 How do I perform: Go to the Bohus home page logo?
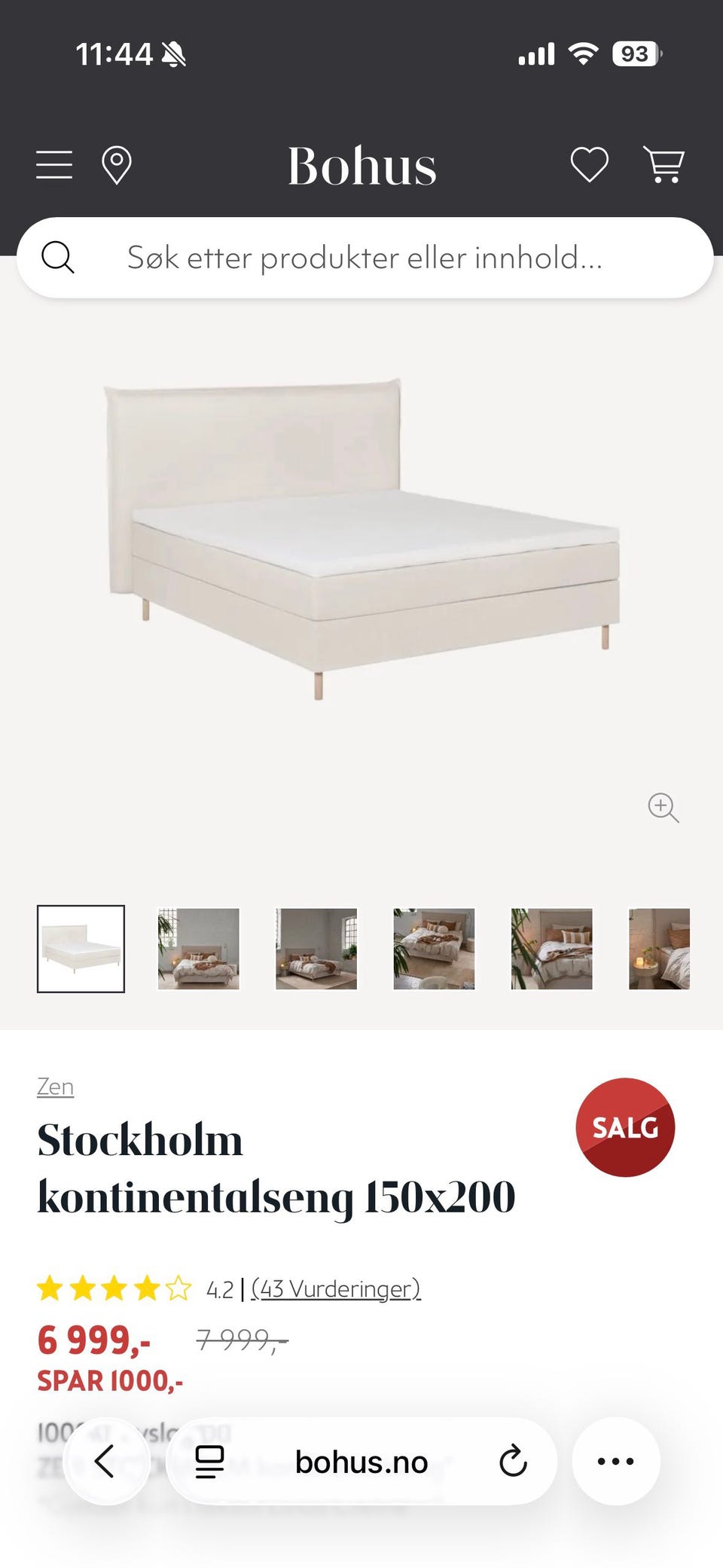[x=362, y=166]
